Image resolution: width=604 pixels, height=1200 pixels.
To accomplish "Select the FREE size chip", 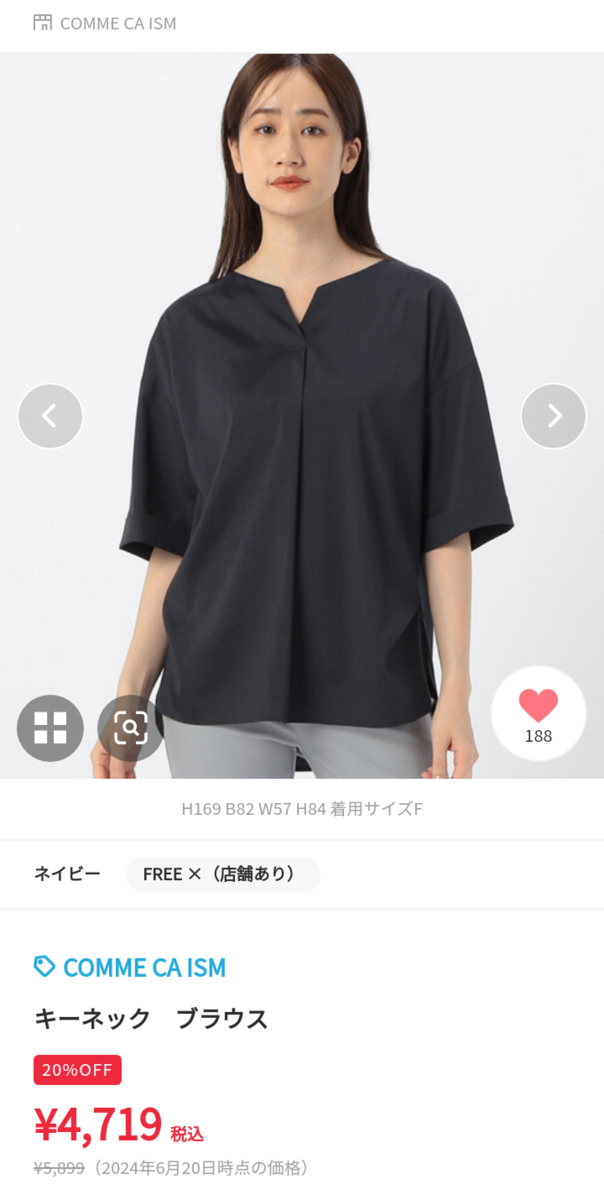I will tap(222, 874).
